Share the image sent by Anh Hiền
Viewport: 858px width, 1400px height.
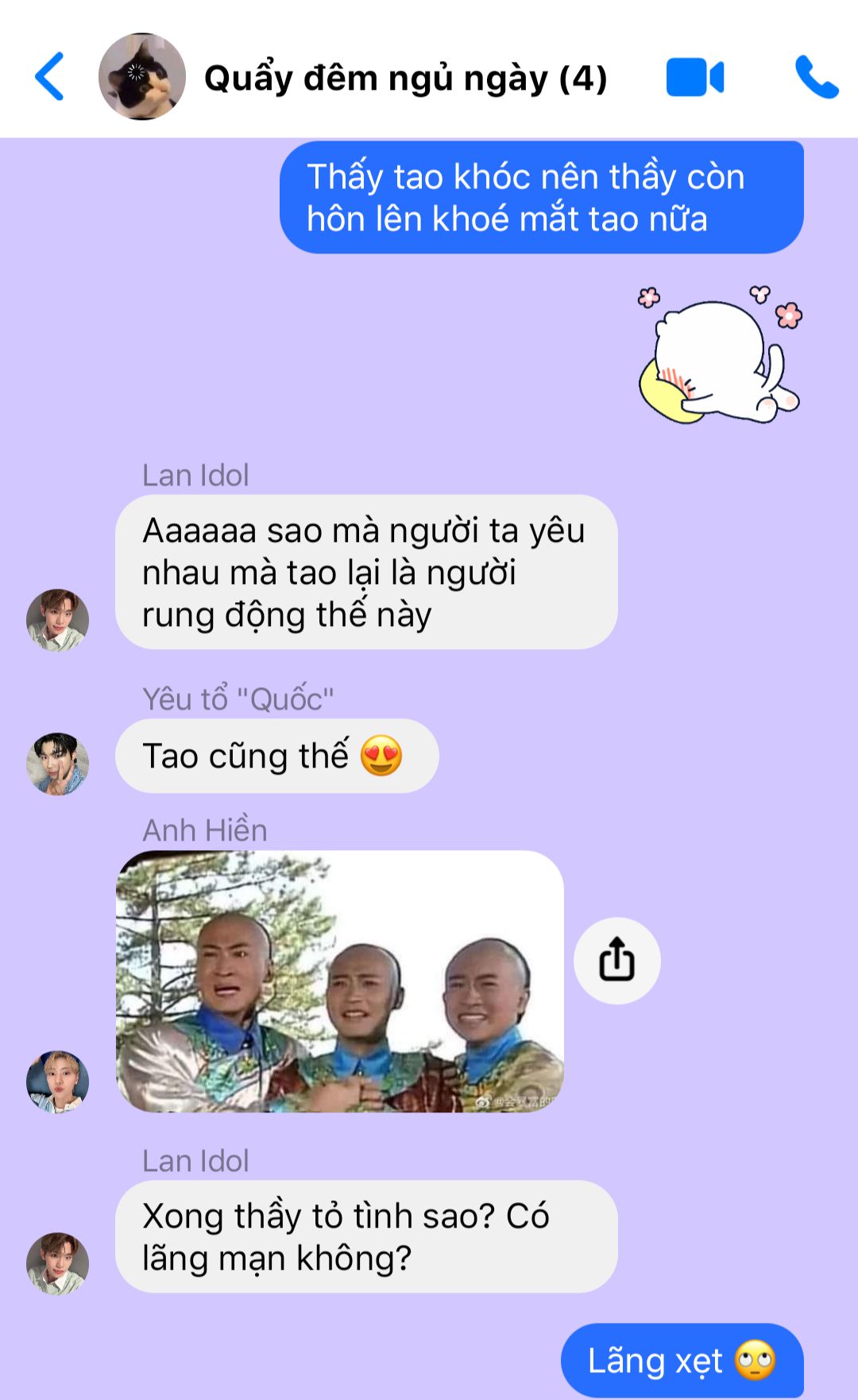click(616, 960)
